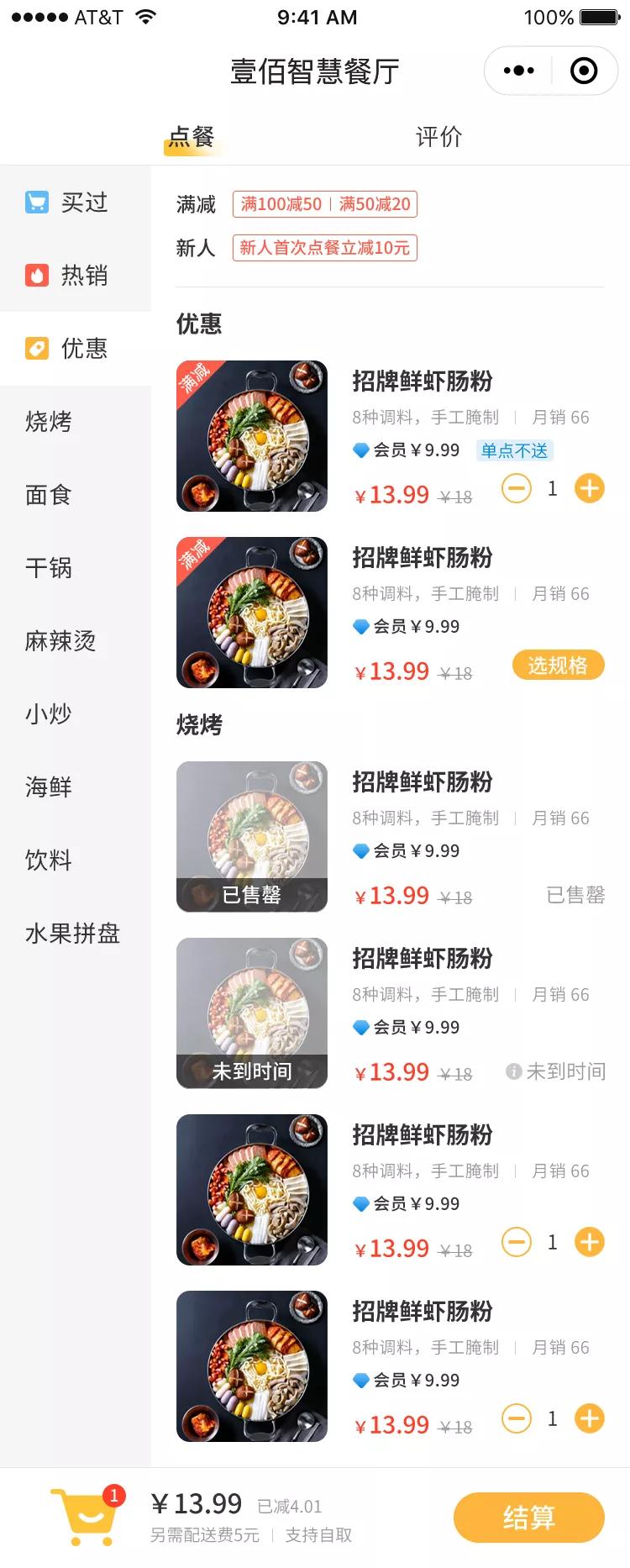630x1568 pixels.
Task: Tap the plus button on the fifth dish
Action: click(591, 1242)
